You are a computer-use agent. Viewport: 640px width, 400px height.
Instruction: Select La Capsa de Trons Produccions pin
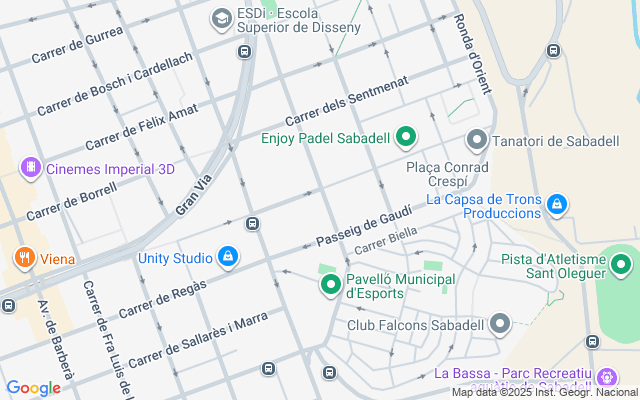point(557,206)
